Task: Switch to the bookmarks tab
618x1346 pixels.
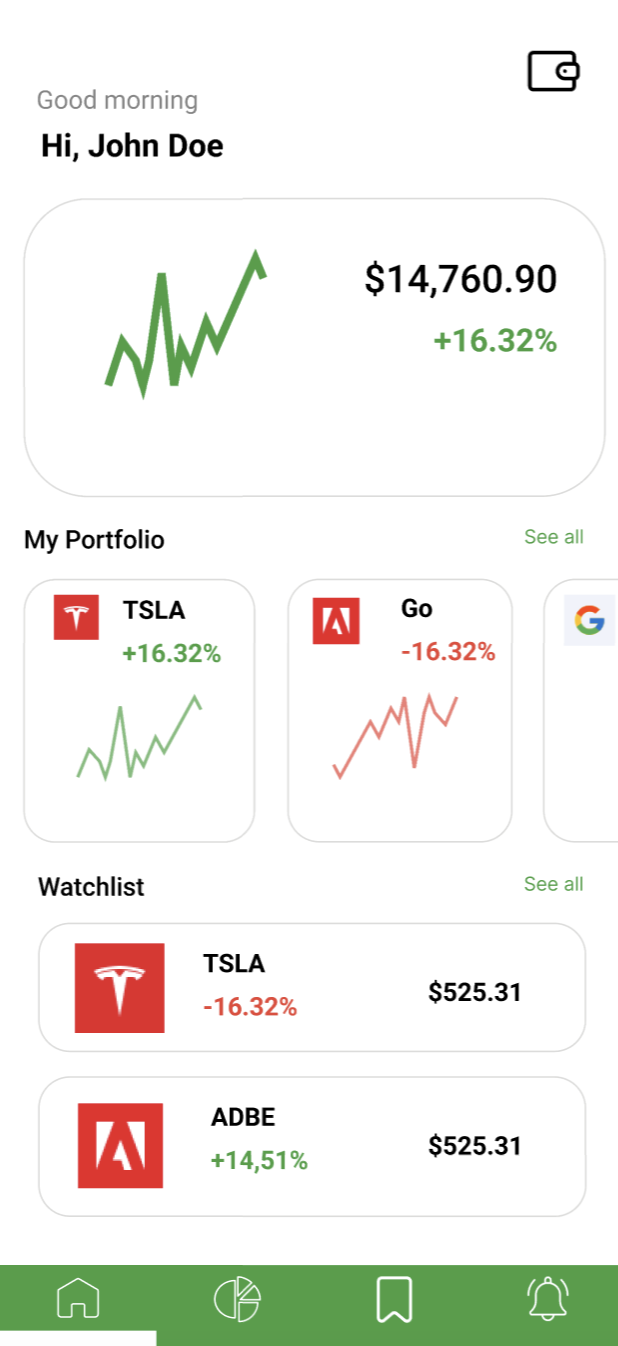Action: tap(394, 1300)
